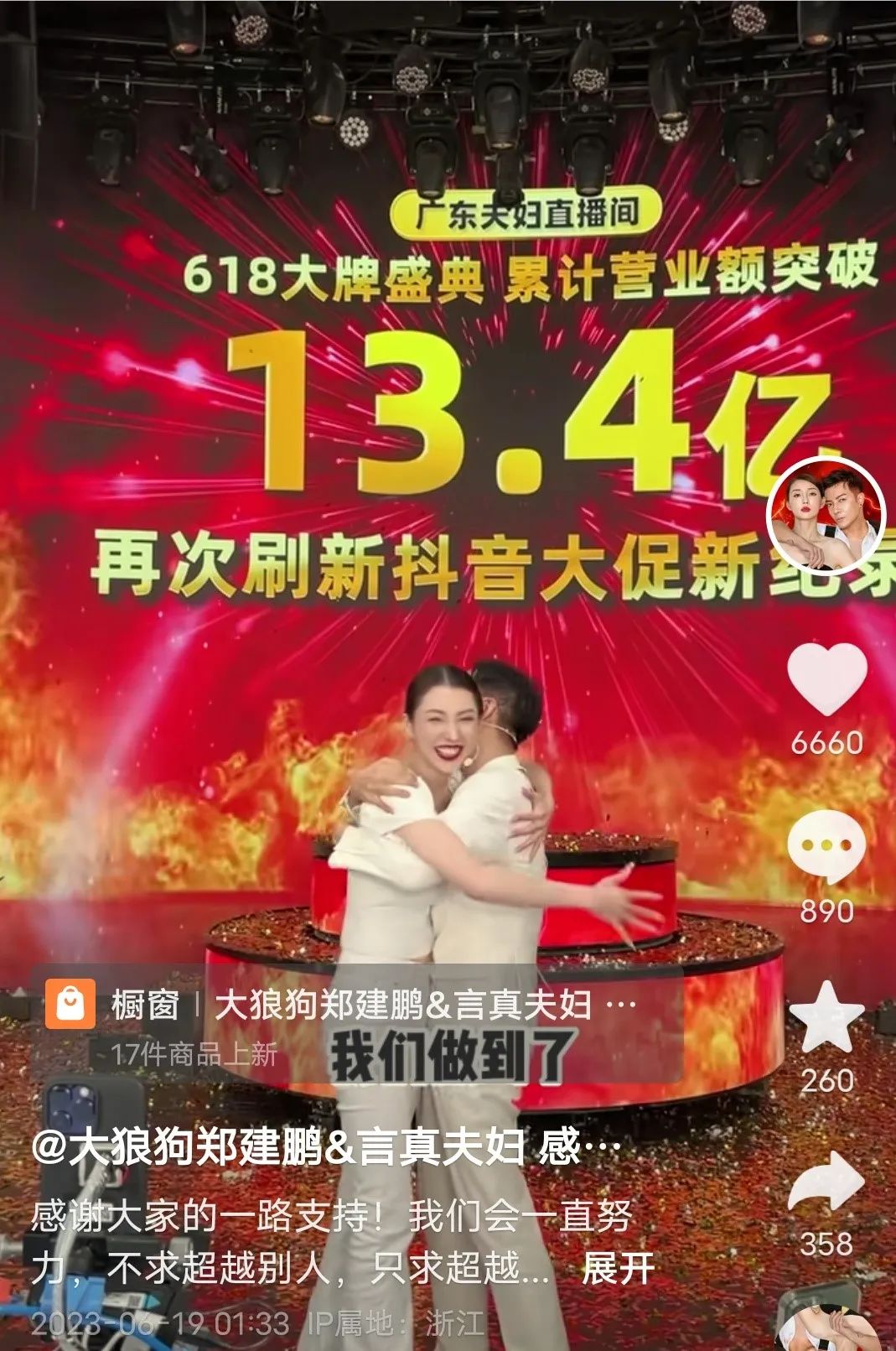Open the spinning music disc
The height and width of the screenshot is (1351, 896).
(826, 1329)
